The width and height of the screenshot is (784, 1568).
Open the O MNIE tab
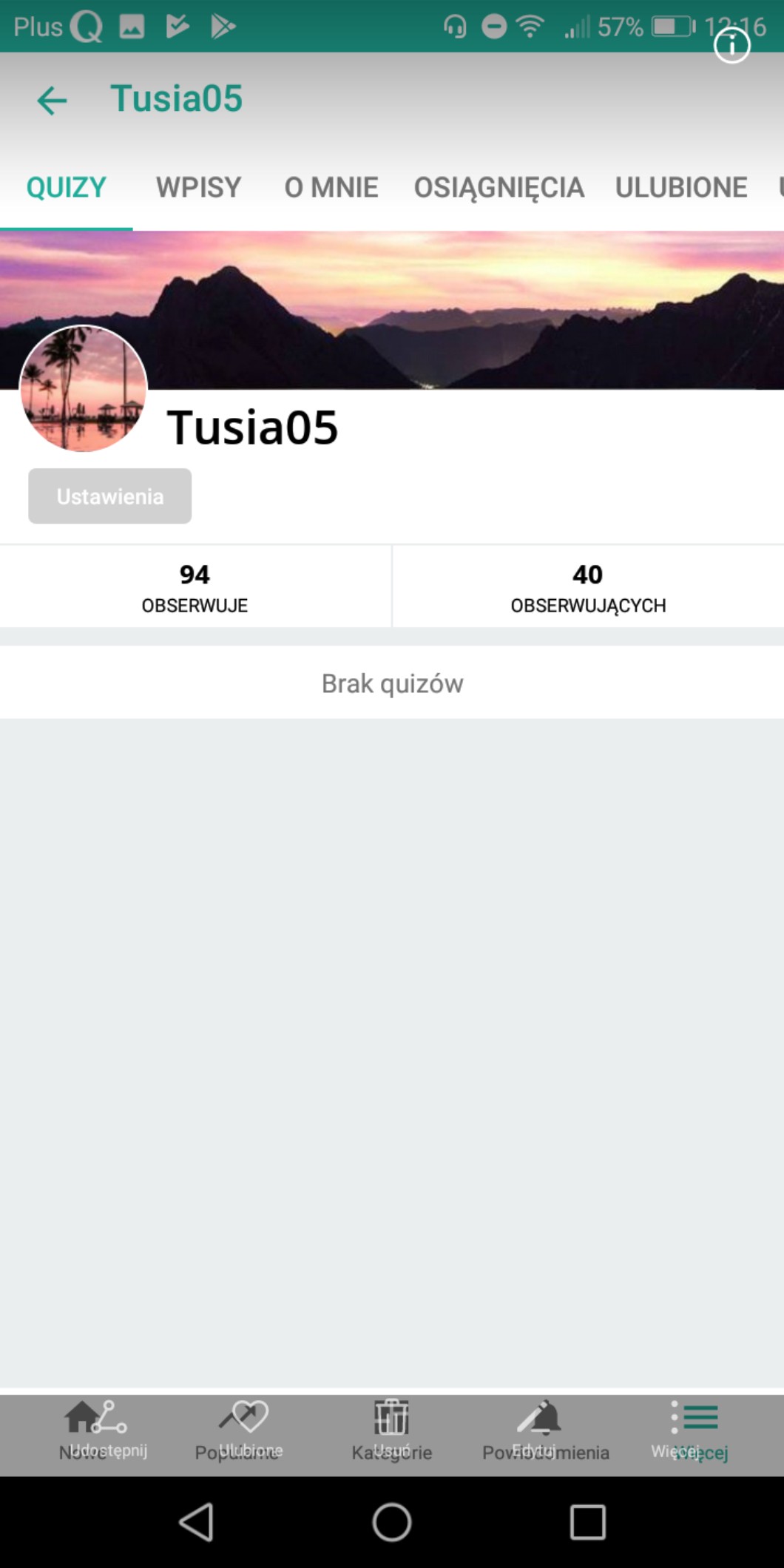pyautogui.click(x=331, y=188)
